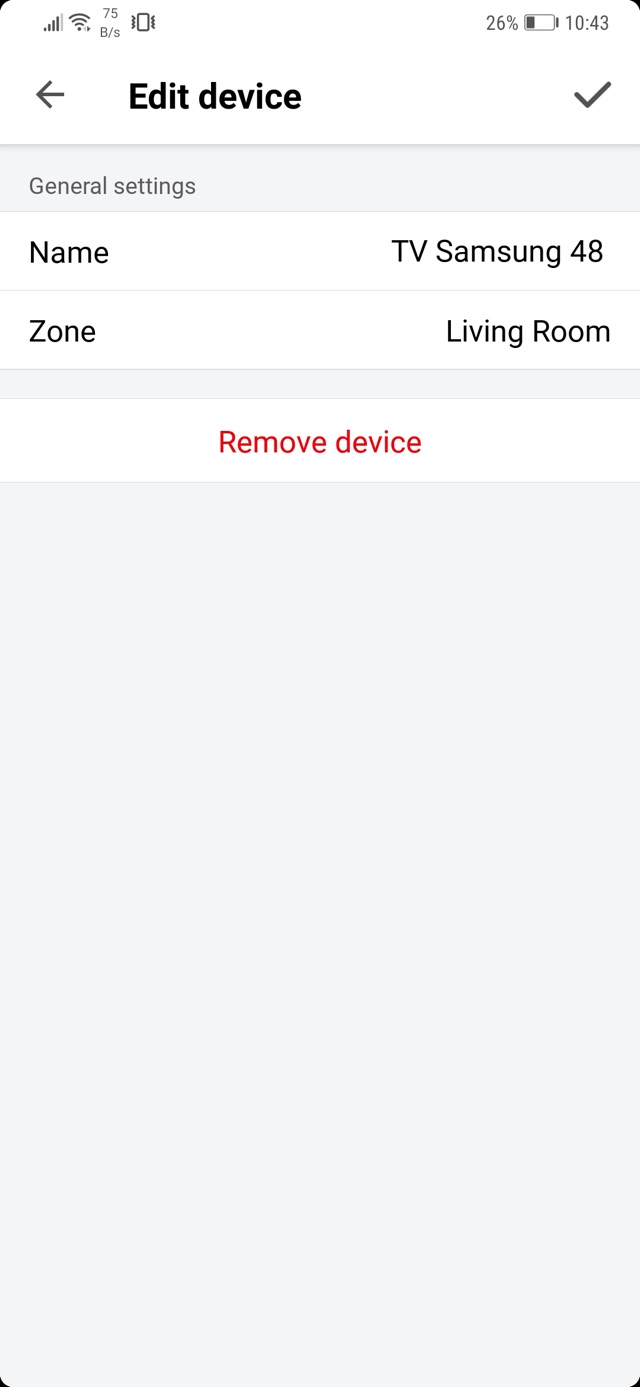640x1387 pixels.
Task: Tap Remove device
Action: click(x=320, y=442)
